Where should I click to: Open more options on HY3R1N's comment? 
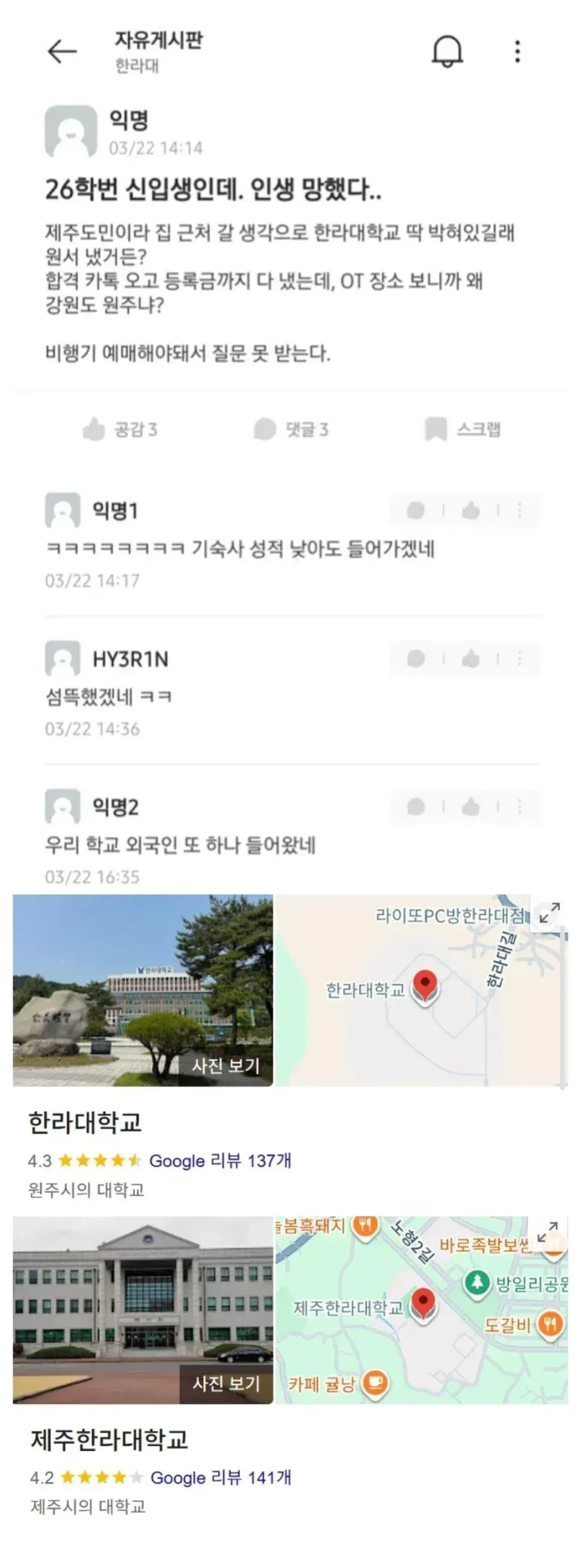click(x=520, y=658)
